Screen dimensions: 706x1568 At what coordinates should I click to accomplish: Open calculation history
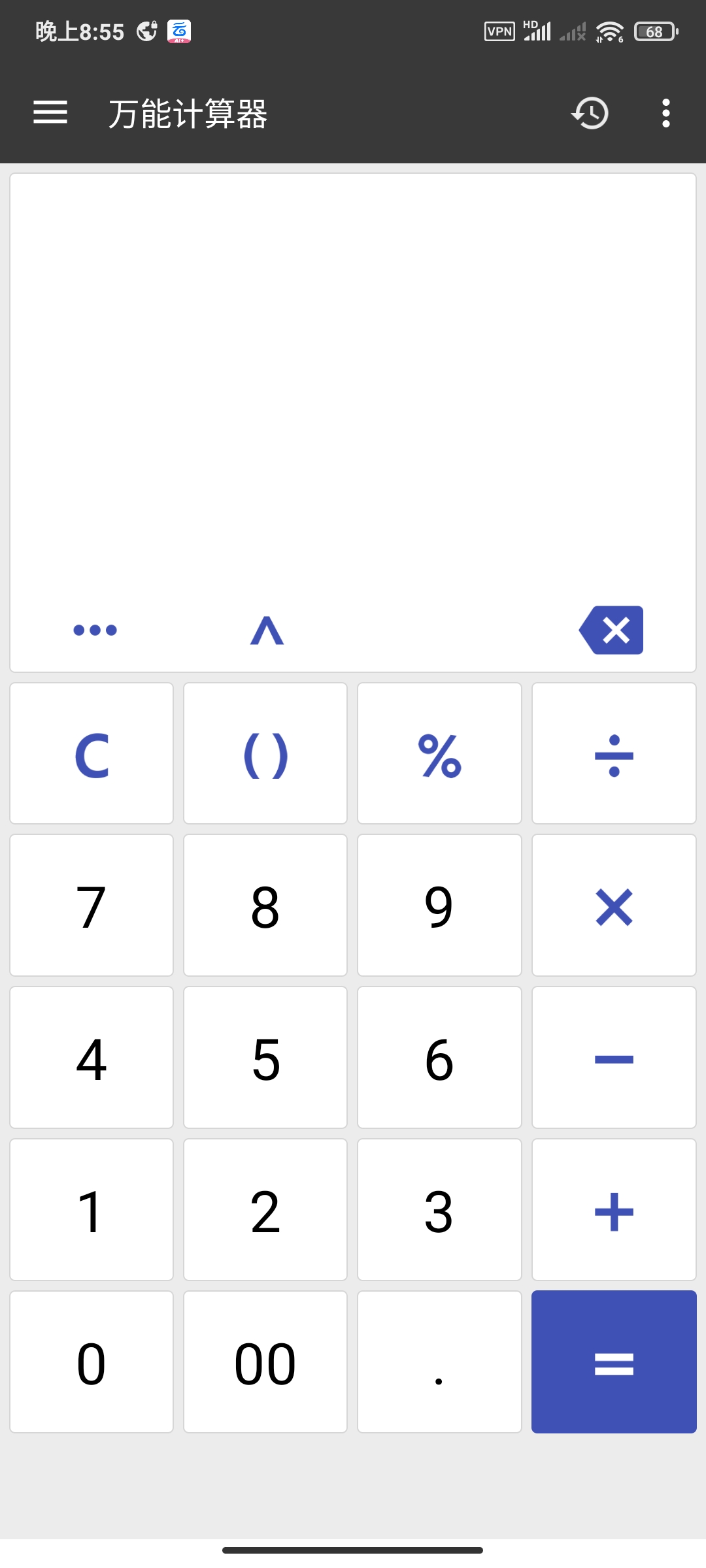pos(590,113)
